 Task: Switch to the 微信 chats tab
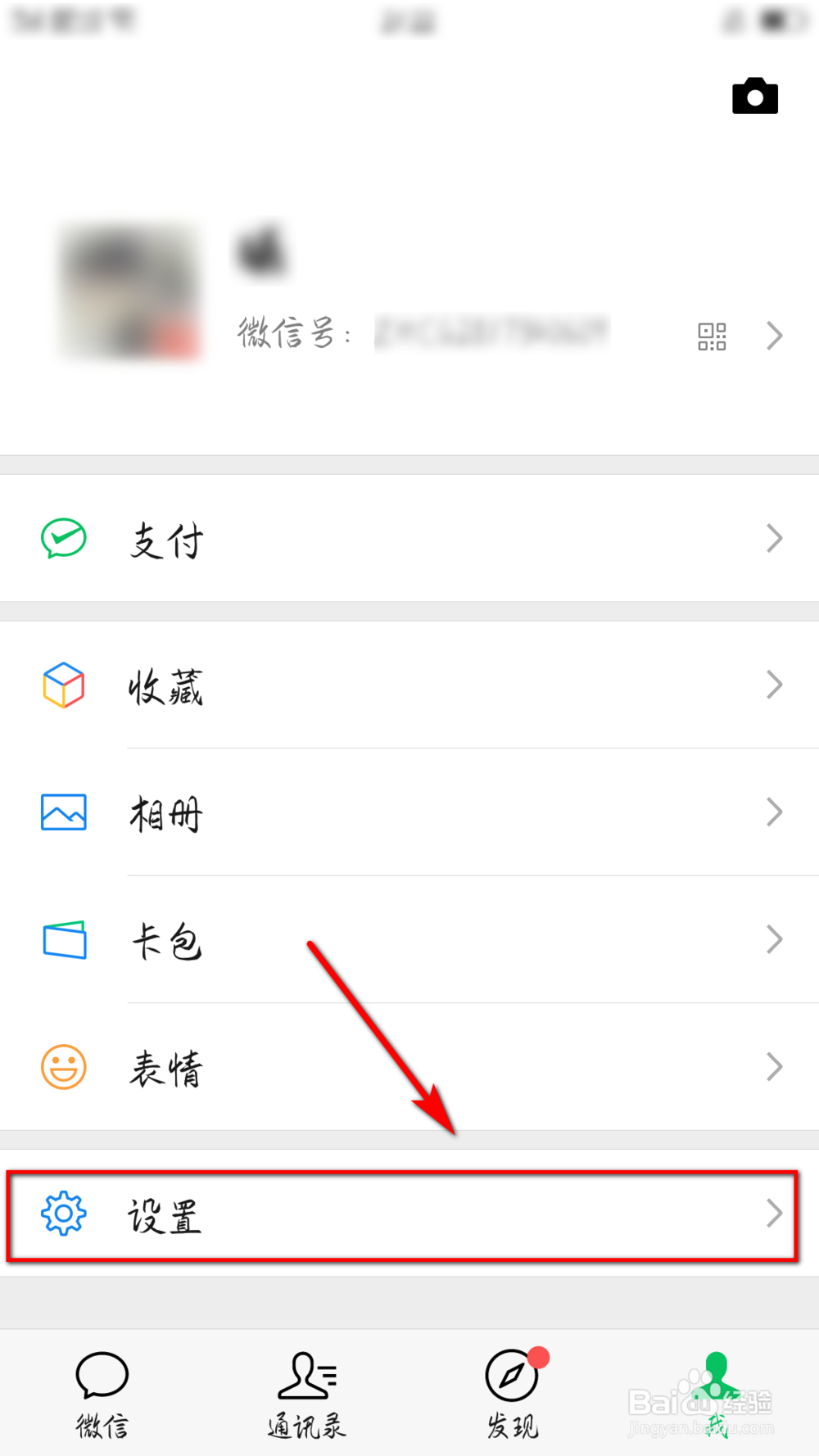point(102,1392)
